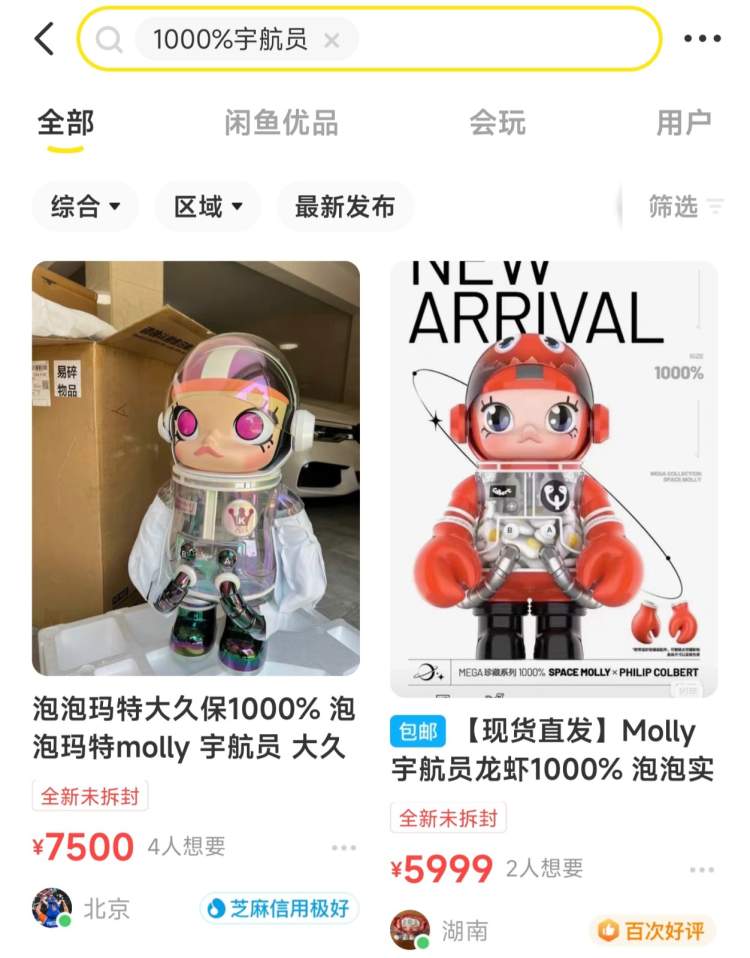Go back with the back arrow
The height and width of the screenshot is (958, 750).
[x=44, y=39]
